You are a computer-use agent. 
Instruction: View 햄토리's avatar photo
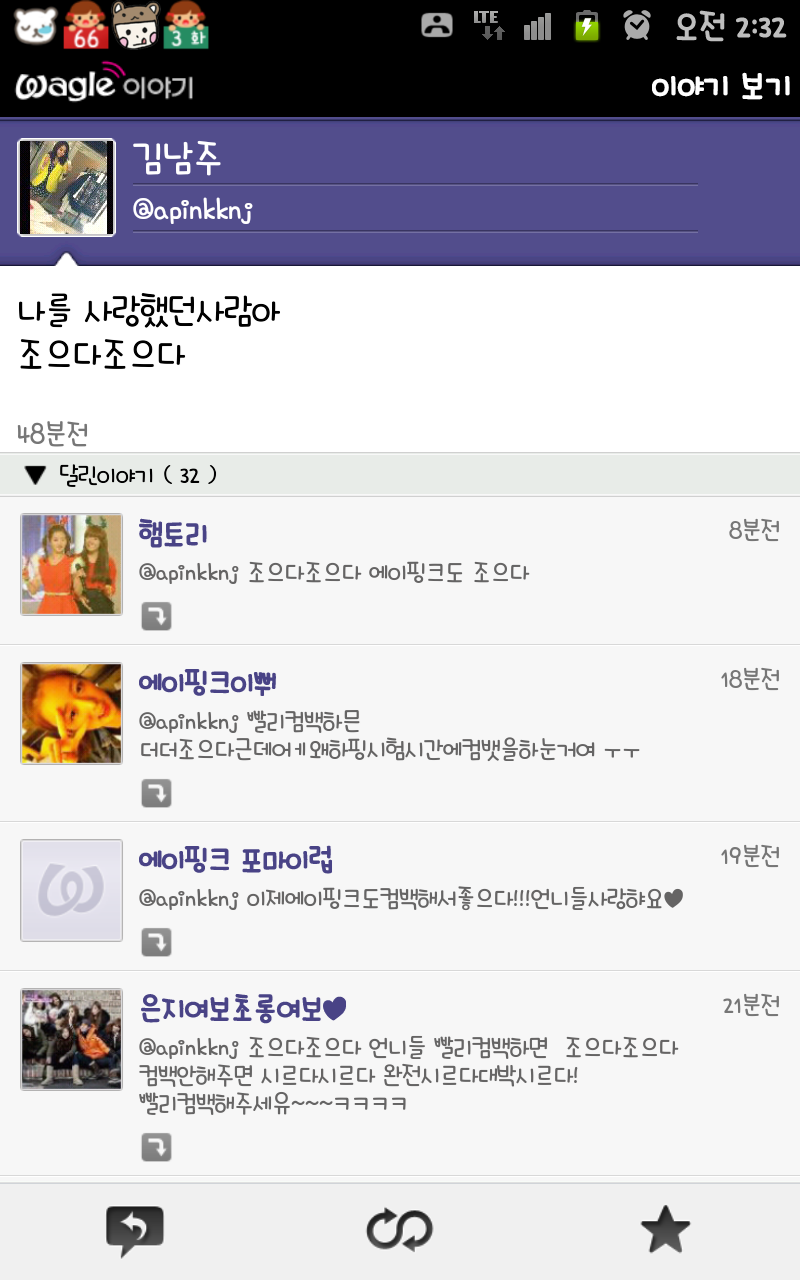point(71,564)
